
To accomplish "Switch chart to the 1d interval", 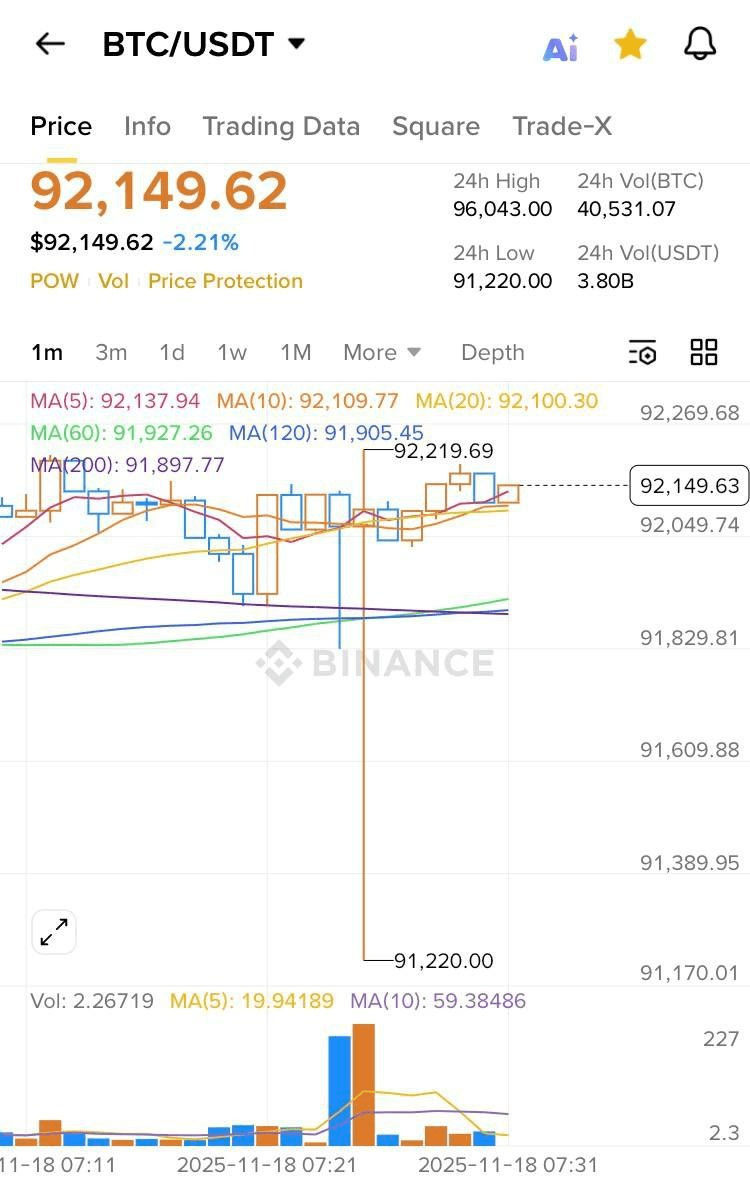I will click(x=172, y=352).
